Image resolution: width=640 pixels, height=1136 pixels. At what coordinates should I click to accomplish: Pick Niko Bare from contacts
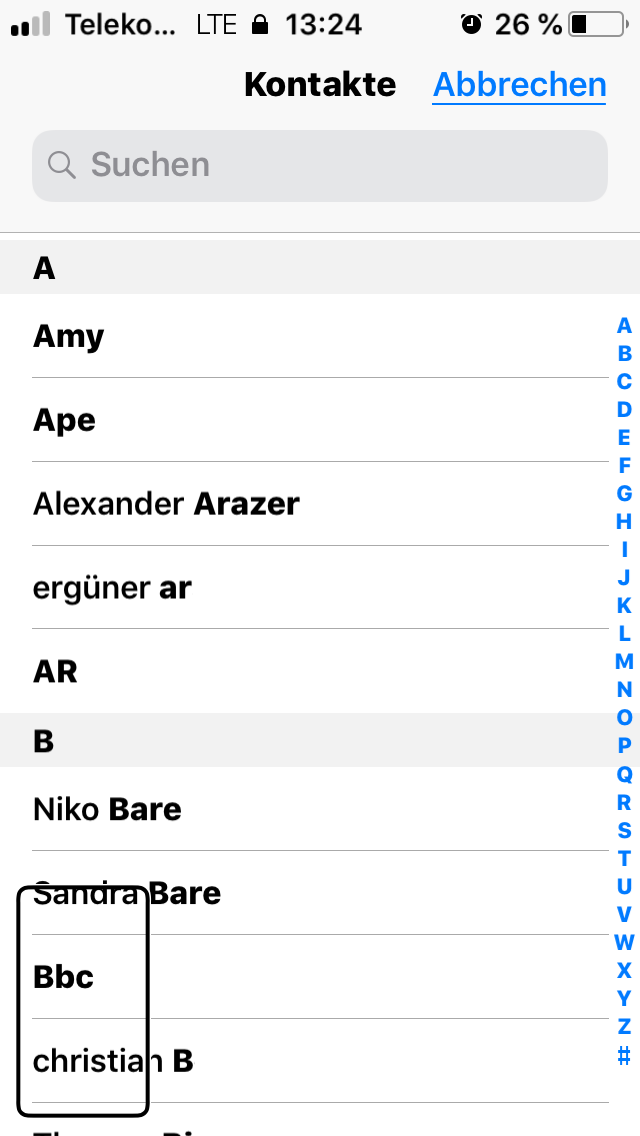(304, 809)
